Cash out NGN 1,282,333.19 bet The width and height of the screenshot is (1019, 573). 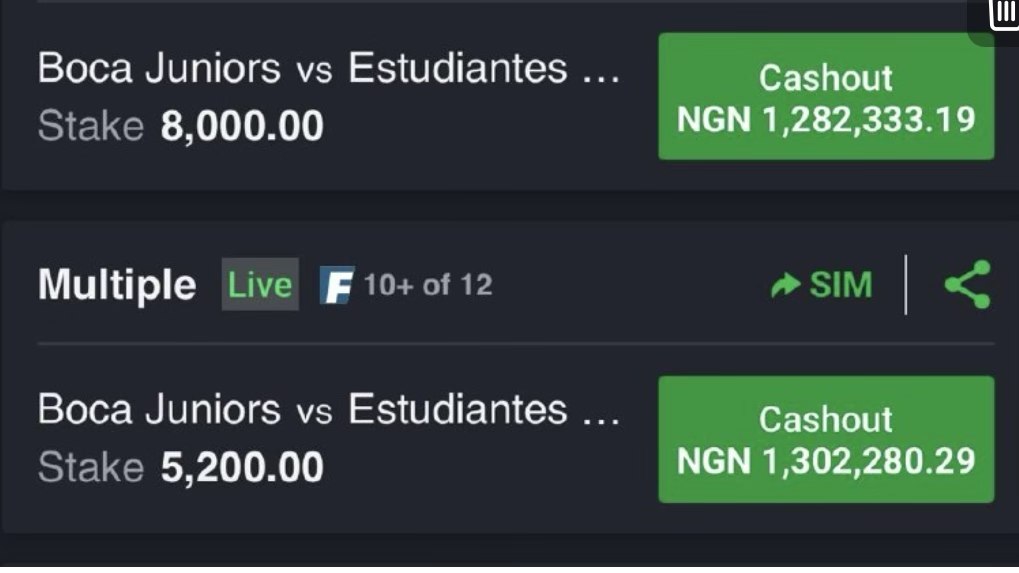826,96
